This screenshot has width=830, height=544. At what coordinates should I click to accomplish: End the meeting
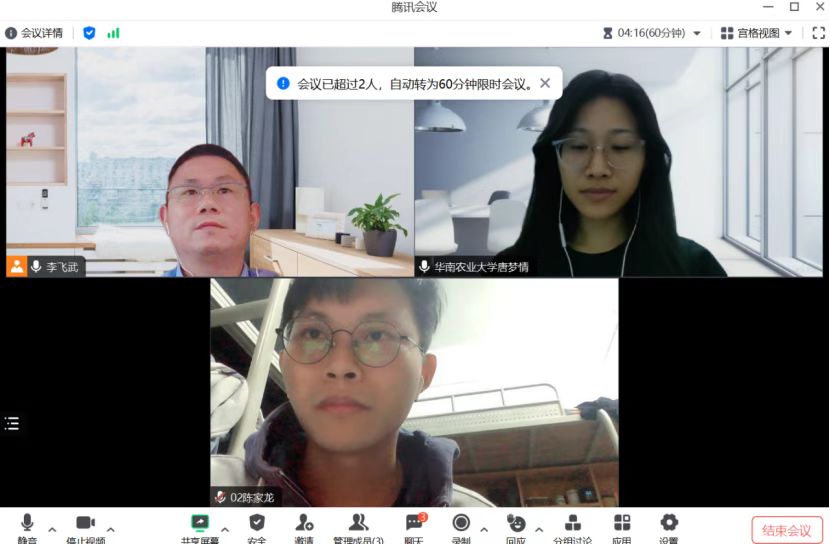click(x=787, y=530)
